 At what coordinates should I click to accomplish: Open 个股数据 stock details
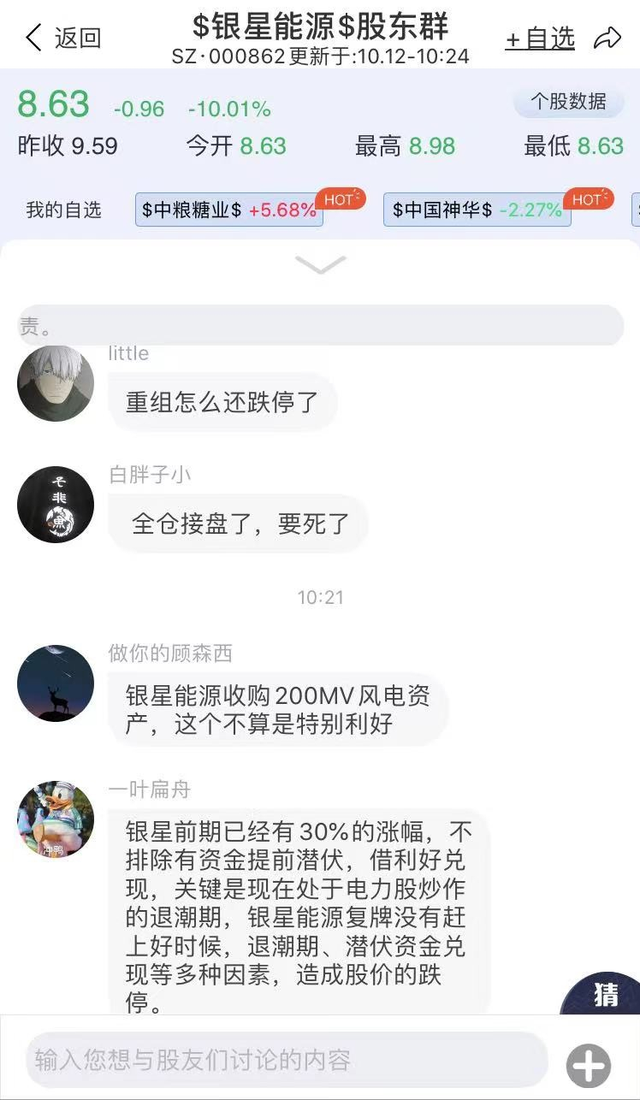568,102
